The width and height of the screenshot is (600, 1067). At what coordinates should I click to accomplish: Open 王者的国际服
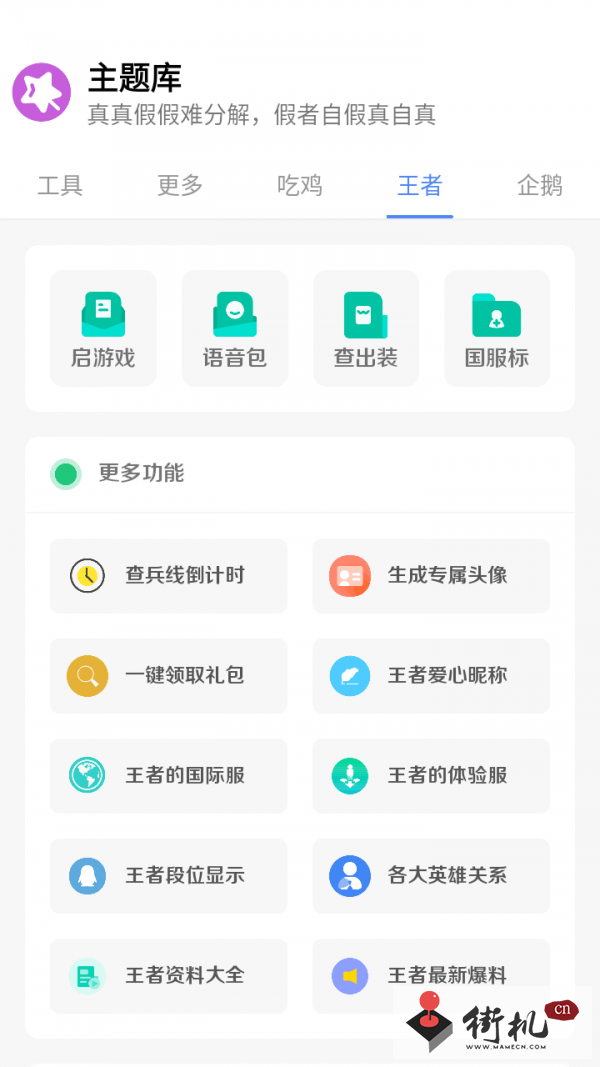pos(169,776)
